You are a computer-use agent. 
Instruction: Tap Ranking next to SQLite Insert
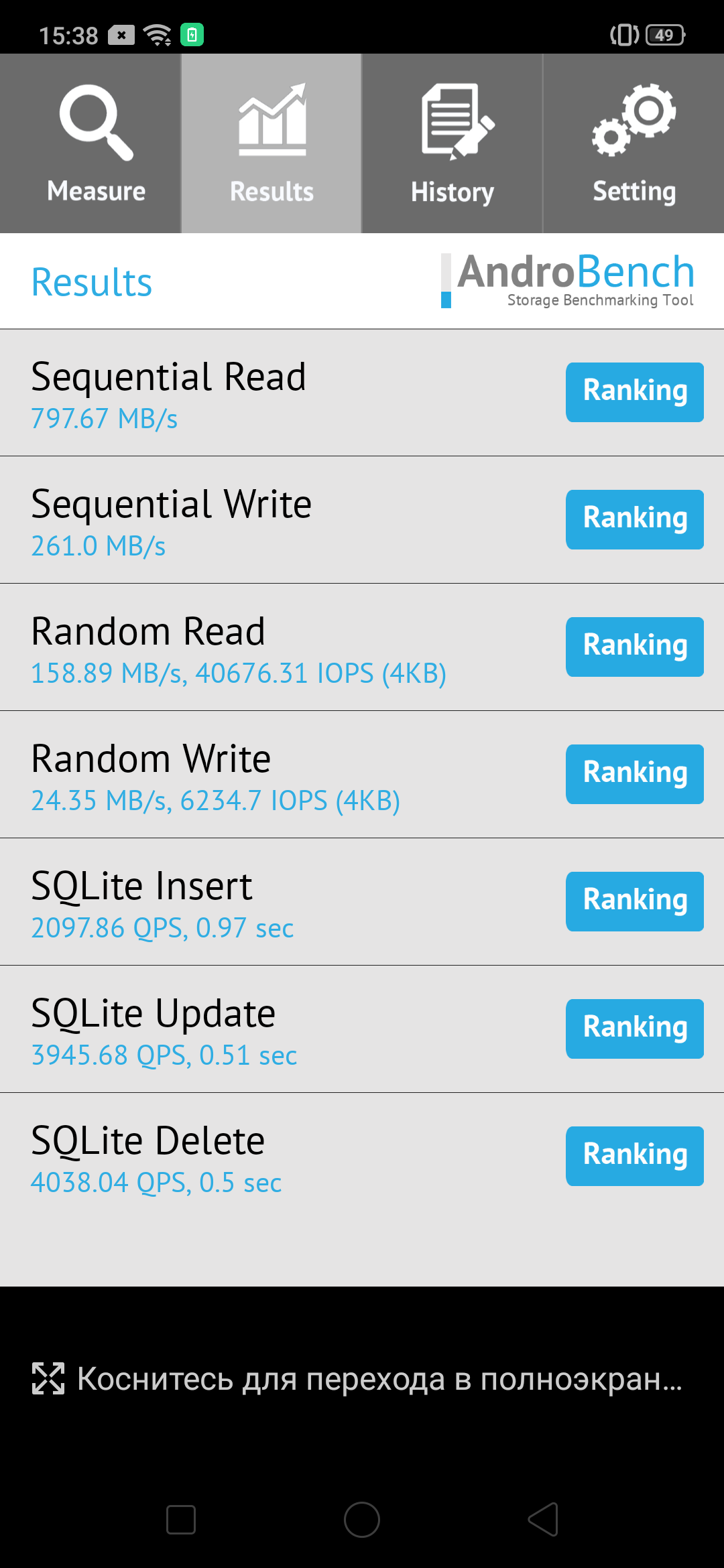pyautogui.click(x=634, y=901)
